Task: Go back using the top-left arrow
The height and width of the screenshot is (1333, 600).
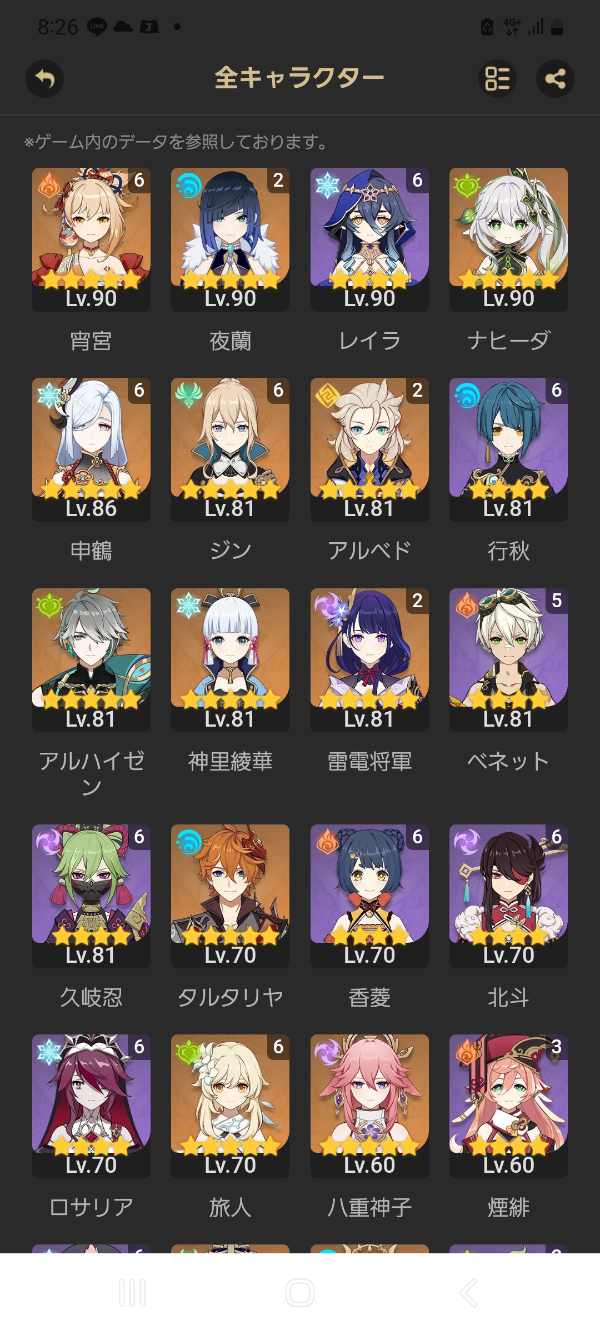Action: pos(44,78)
